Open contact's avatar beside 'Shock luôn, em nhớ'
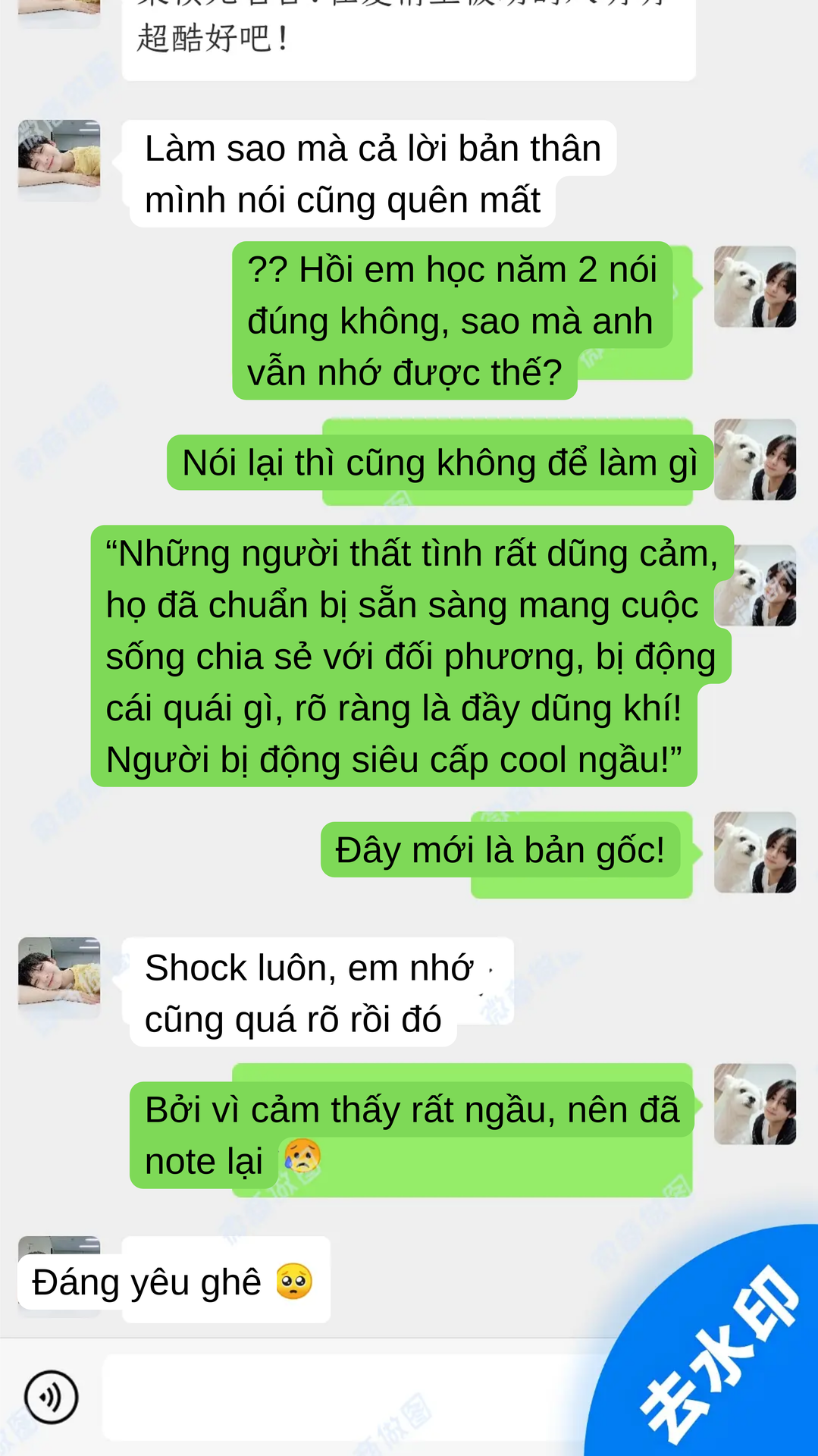This screenshot has height=1456, width=818. [59, 978]
